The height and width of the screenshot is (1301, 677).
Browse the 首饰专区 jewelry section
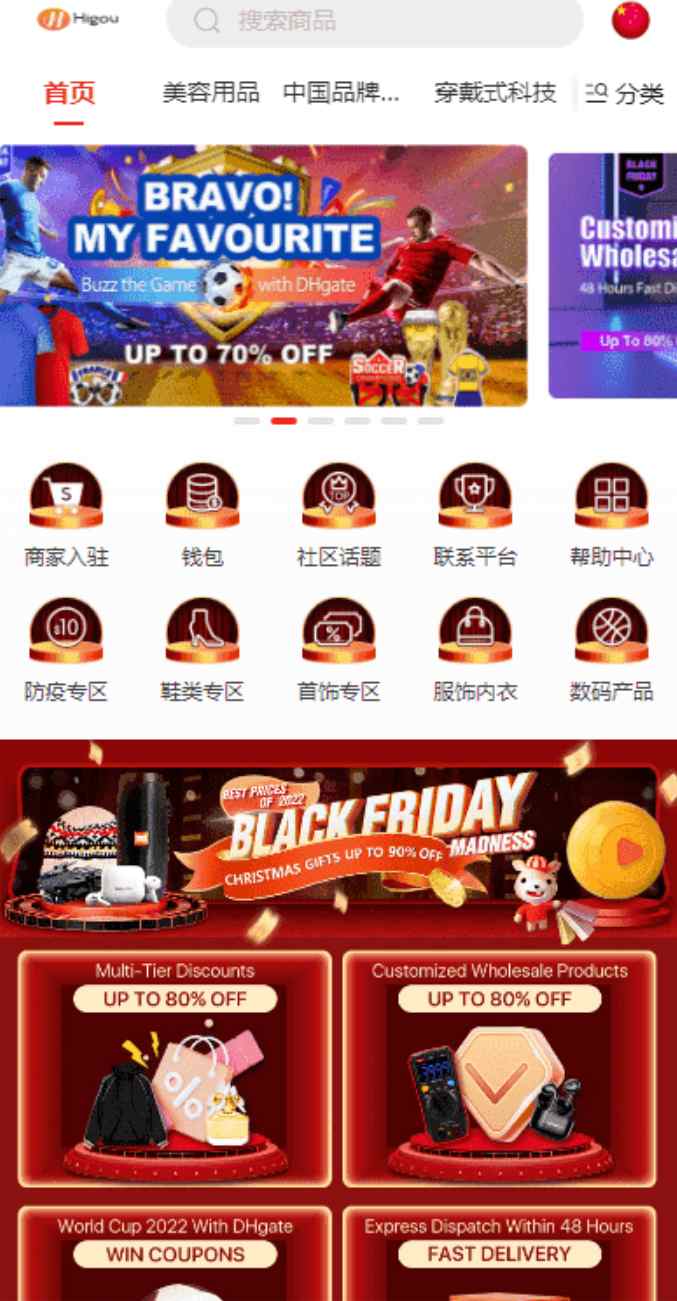[339, 650]
